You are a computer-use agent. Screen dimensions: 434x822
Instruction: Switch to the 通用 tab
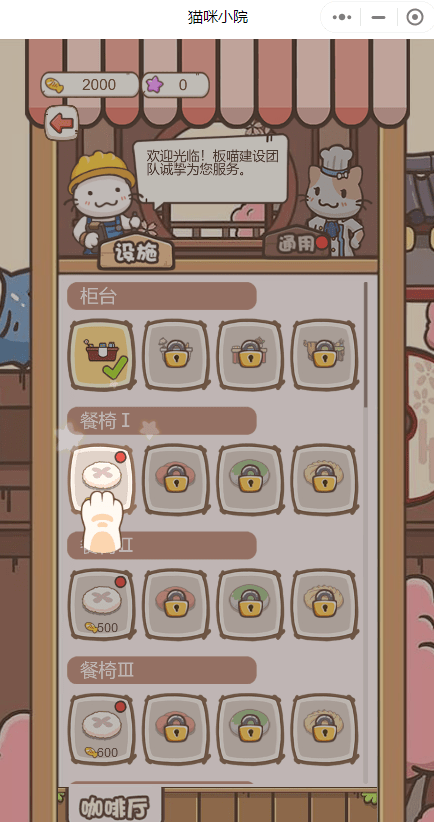(x=297, y=243)
